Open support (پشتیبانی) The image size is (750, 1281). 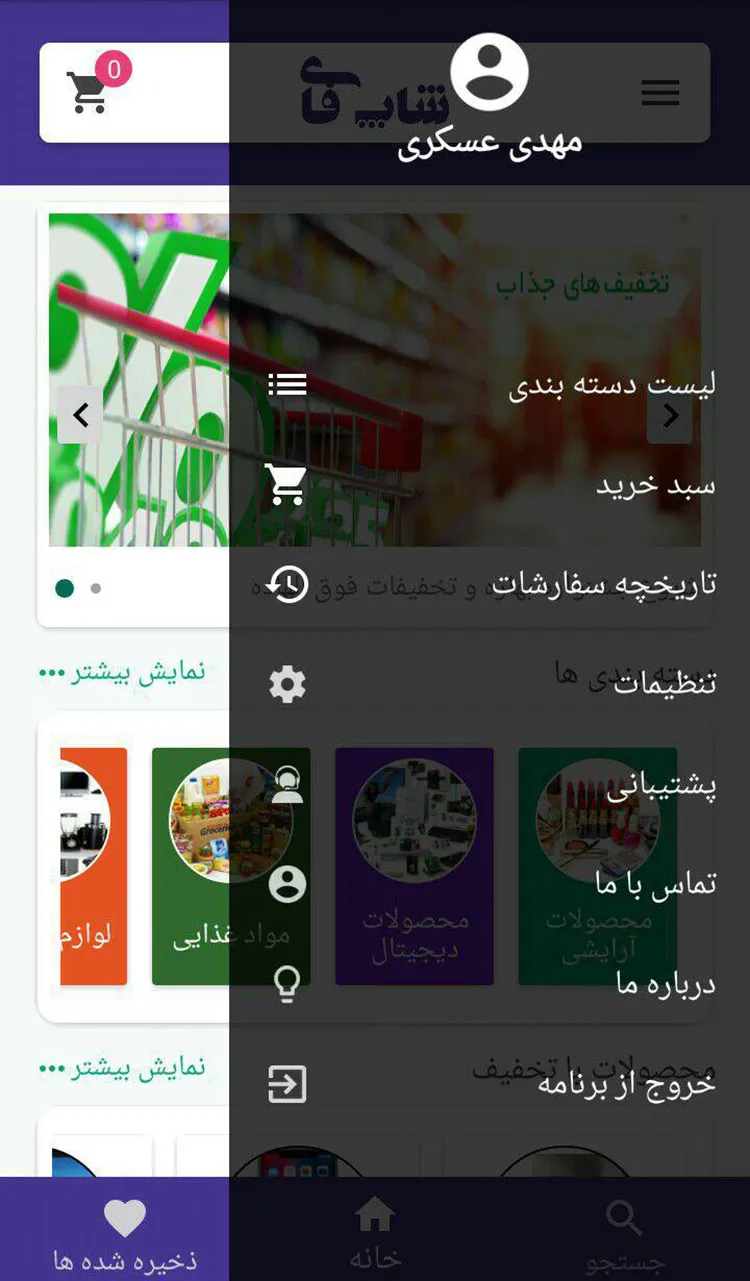pos(490,785)
